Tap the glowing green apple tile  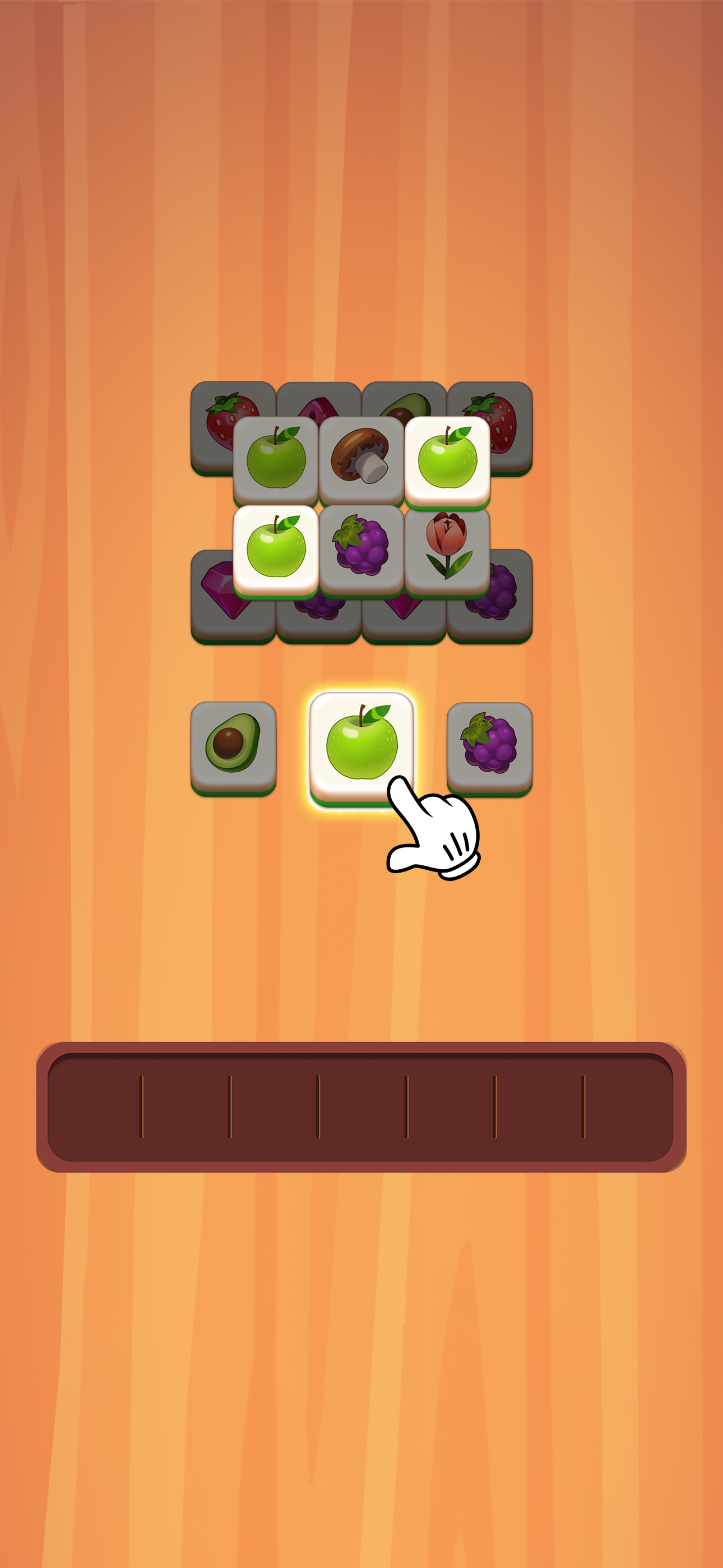pyautogui.click(x=361, y=747)
